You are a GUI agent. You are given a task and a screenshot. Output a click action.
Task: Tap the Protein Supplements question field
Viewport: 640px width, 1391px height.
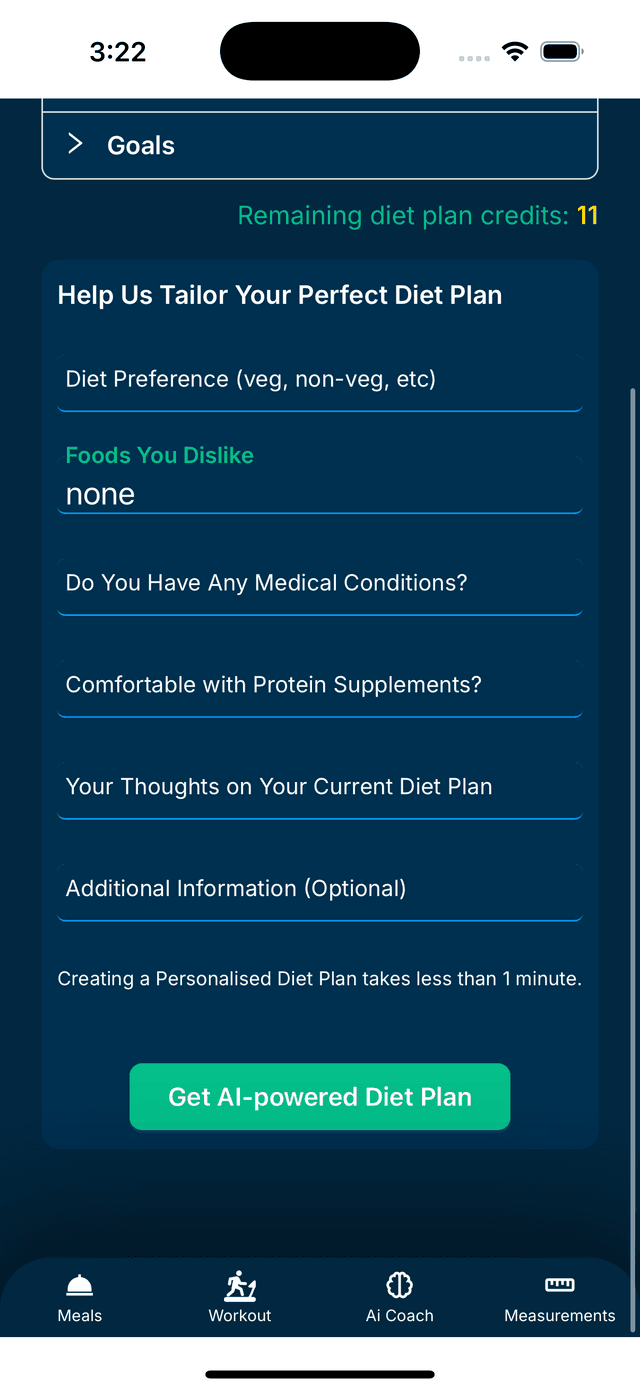tap(319, 686)
